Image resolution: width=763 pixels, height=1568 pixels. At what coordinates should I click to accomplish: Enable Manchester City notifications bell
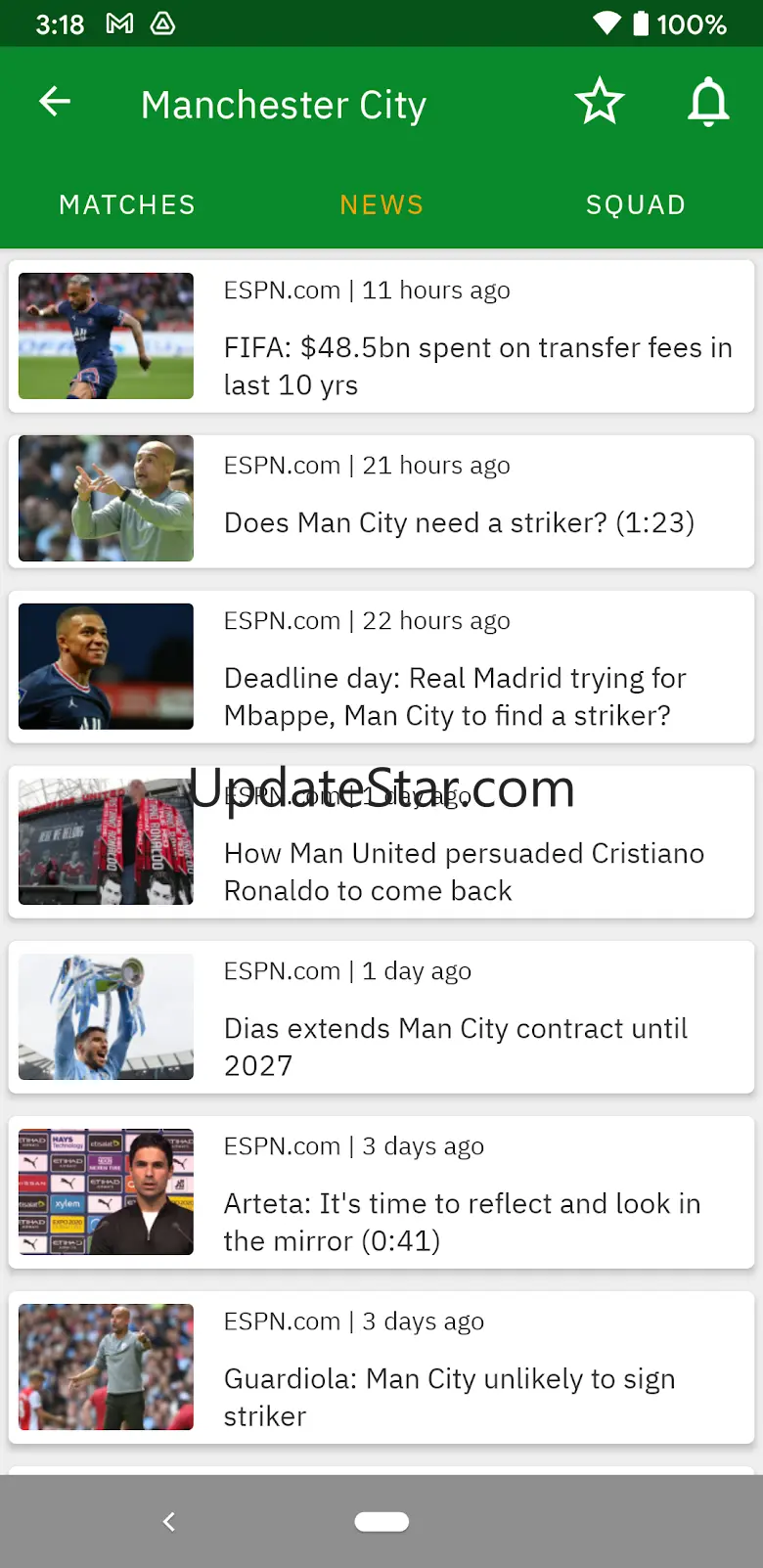(x=708, y=102)
